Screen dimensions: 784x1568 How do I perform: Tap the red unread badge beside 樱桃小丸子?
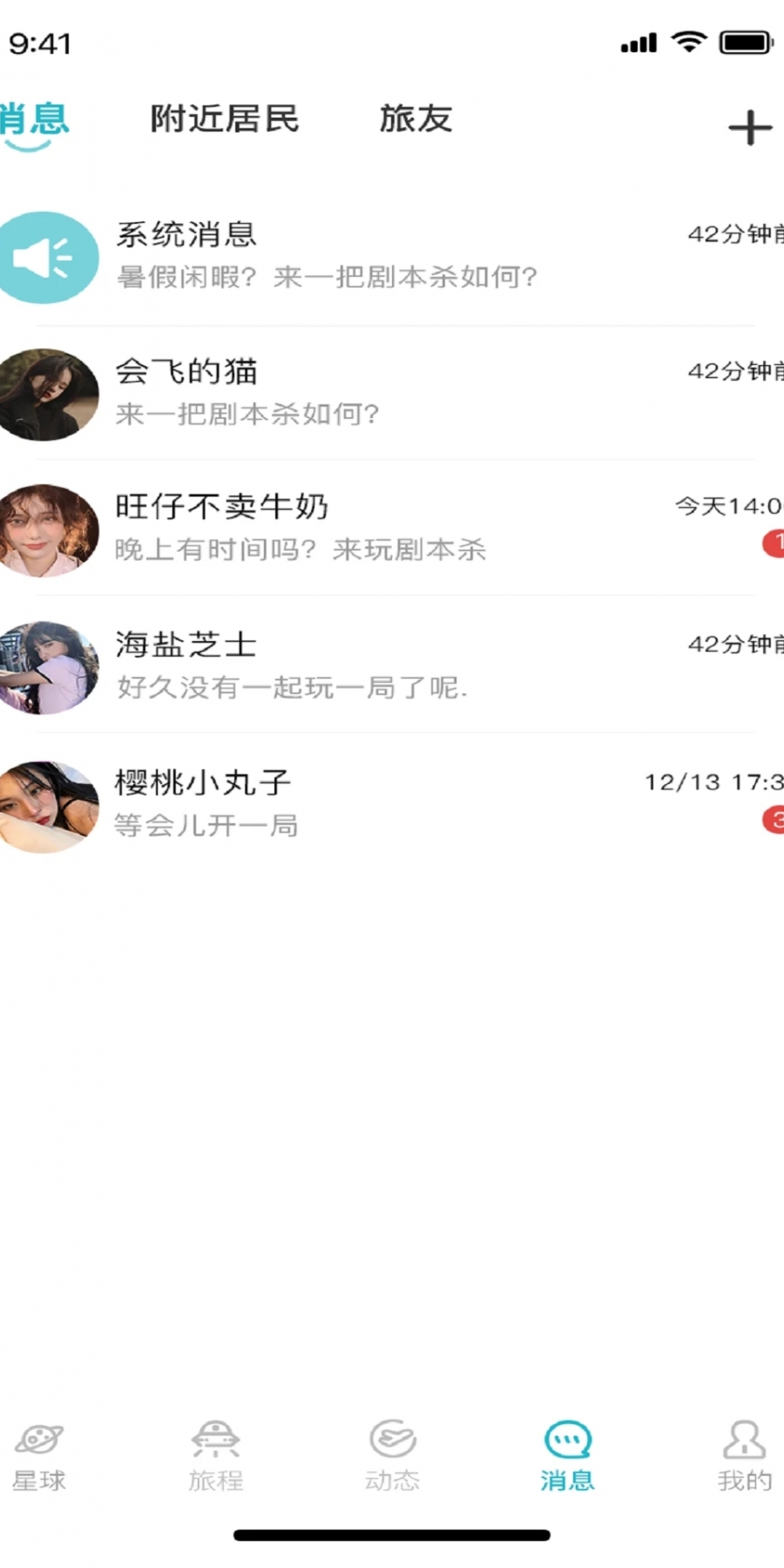[775, 821]
